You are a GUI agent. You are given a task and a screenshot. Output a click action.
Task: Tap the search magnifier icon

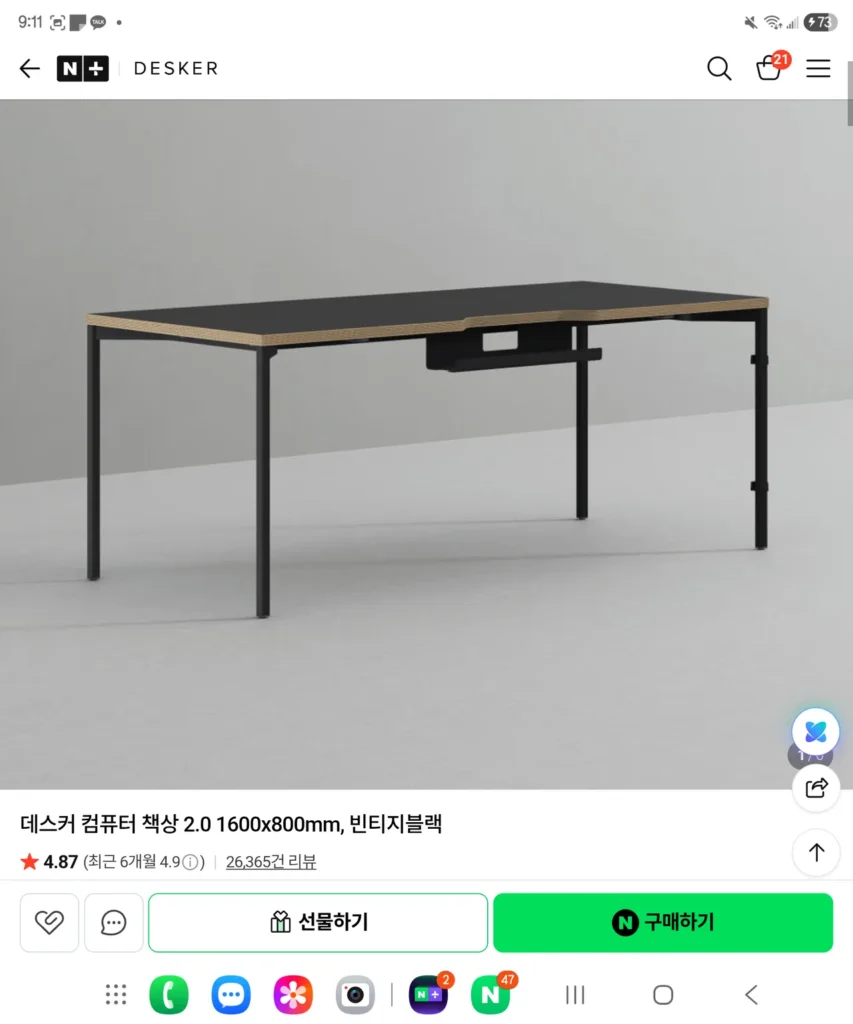tap(719, 68)
